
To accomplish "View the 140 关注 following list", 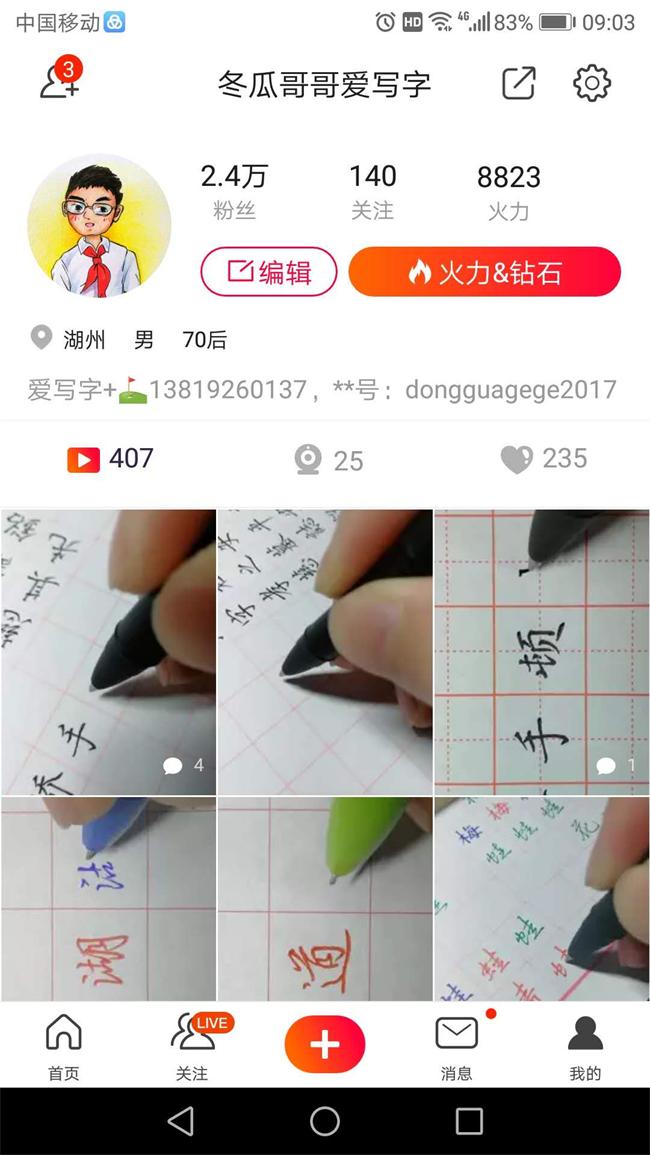I will coord(372,191).
